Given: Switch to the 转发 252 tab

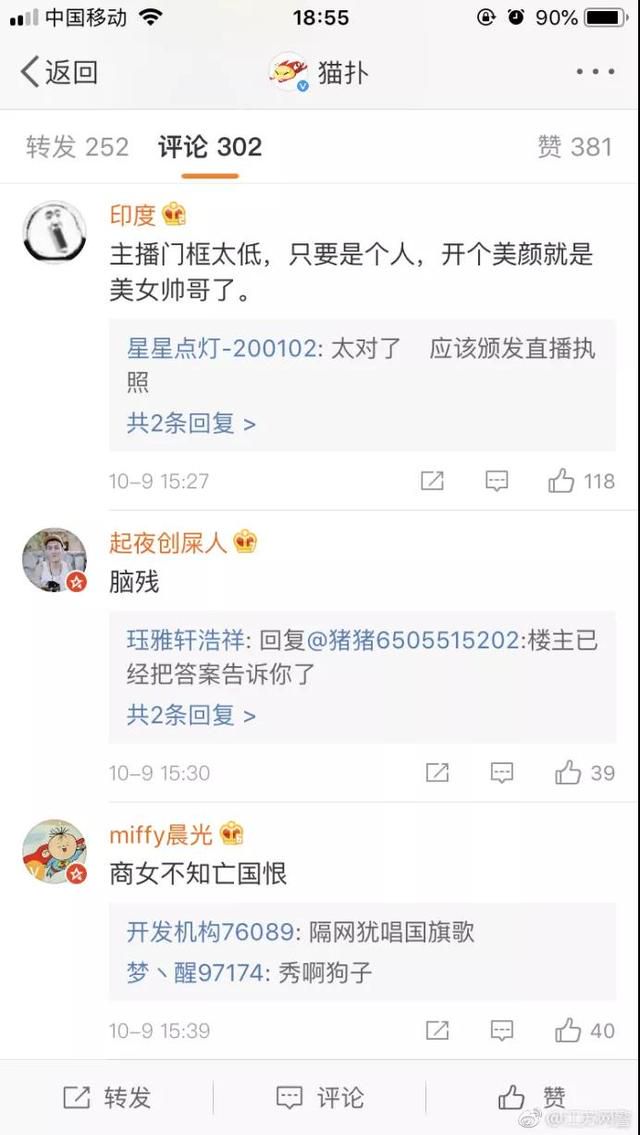Looking at the screenshot, I should tap(77, 147).
